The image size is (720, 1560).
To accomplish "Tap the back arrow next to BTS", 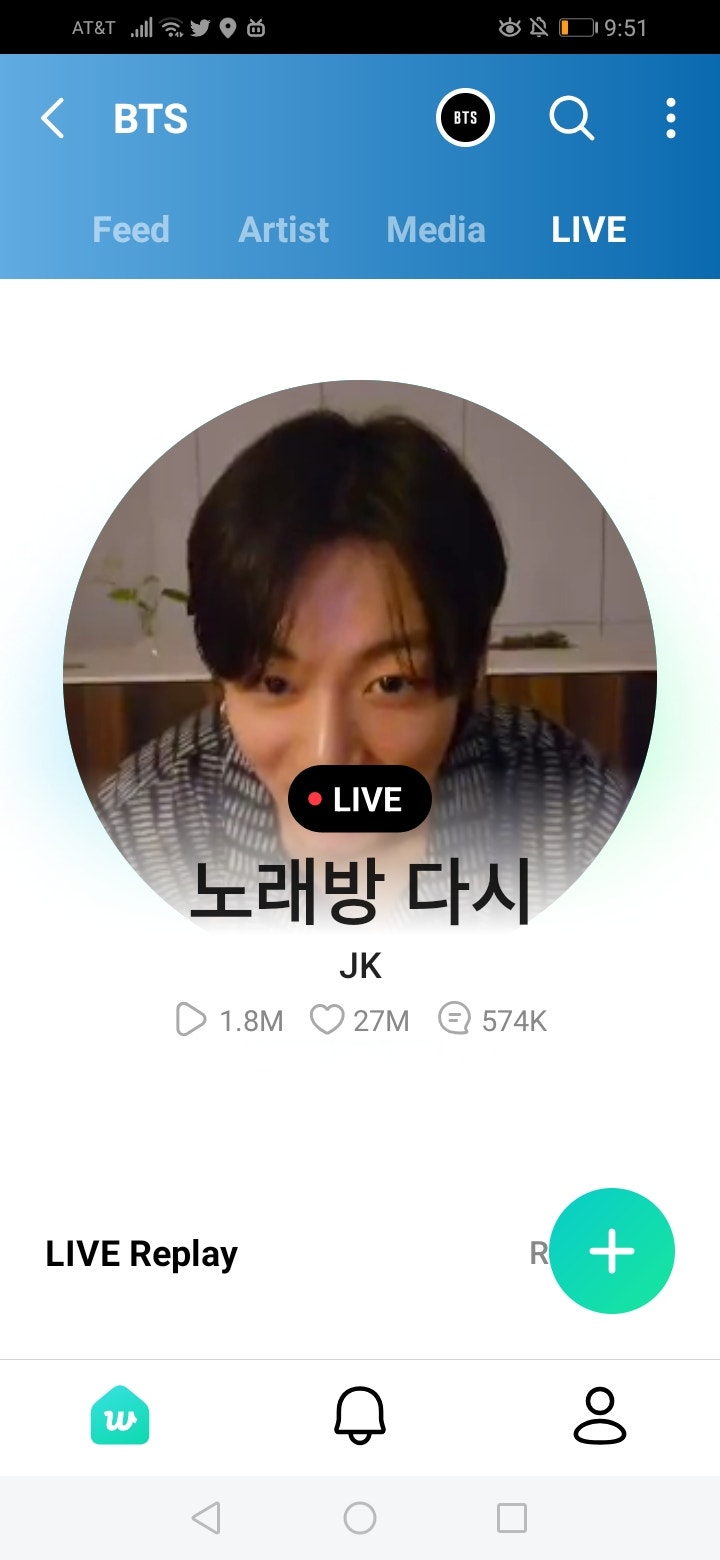I will coord(52,117).
